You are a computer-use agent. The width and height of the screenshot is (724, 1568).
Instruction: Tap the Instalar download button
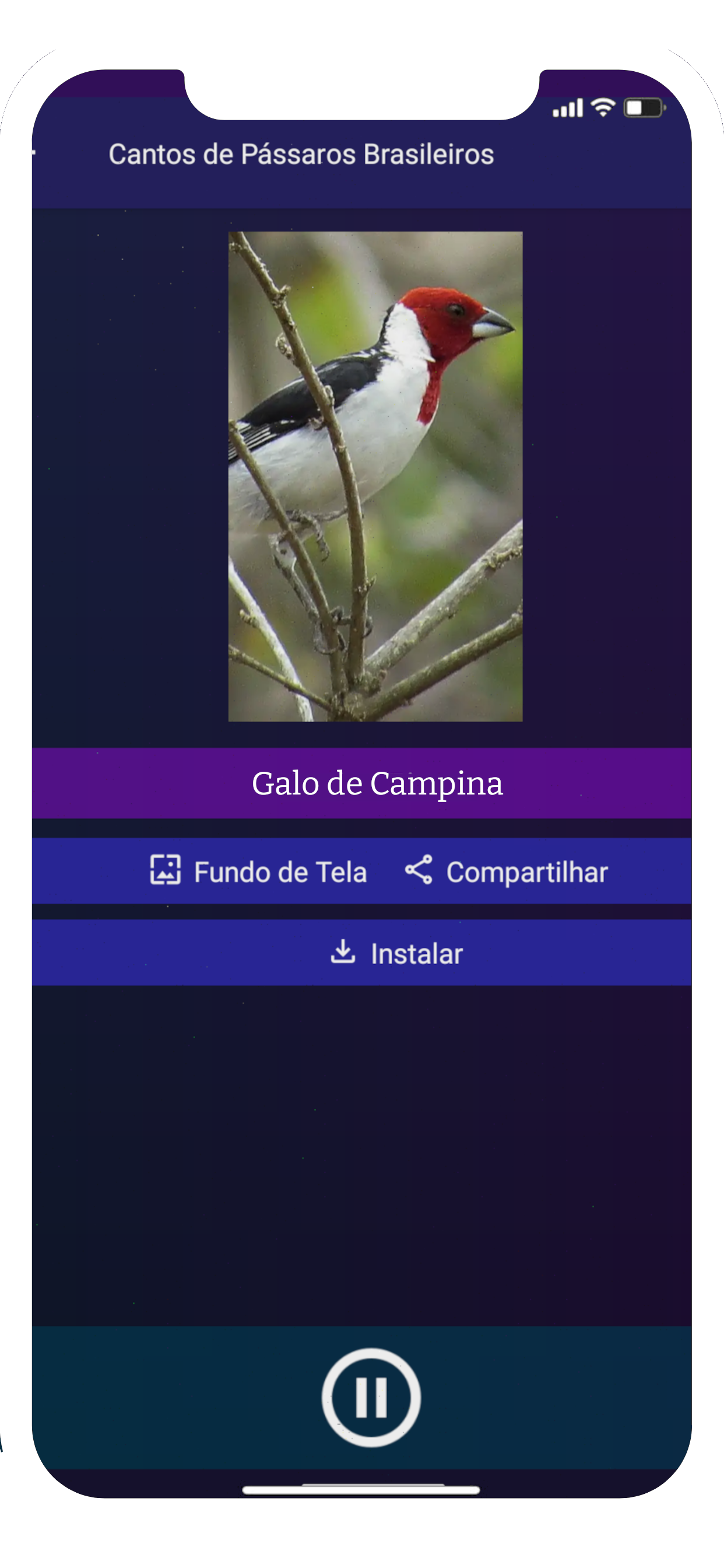point(396,953)
